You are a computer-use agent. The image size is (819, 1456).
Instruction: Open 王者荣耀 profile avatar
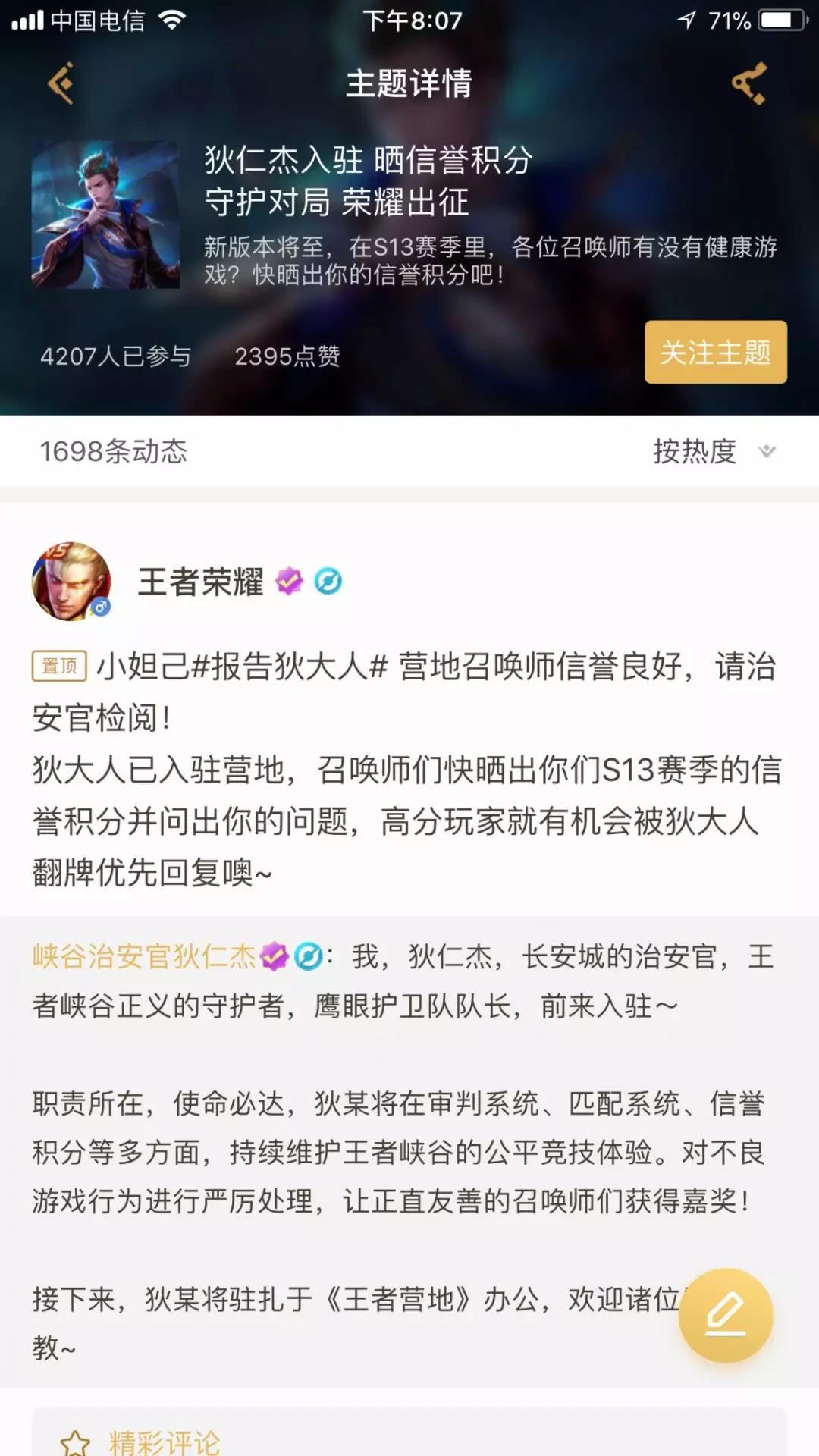71,582
